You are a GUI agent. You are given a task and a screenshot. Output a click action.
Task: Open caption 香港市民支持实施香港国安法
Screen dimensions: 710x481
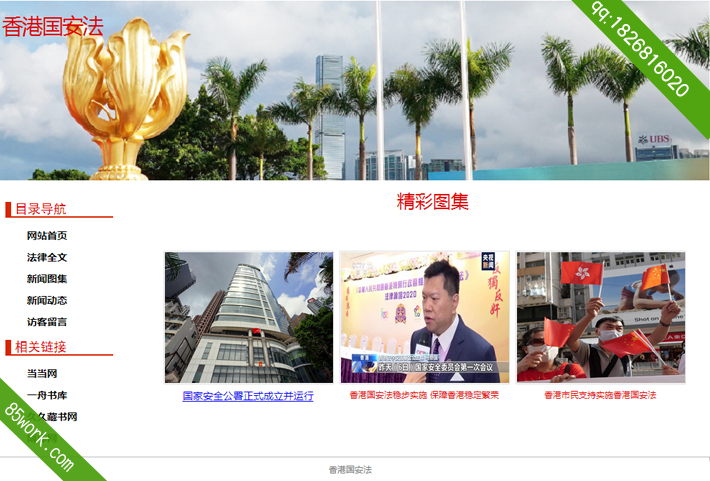coord(600,396)
